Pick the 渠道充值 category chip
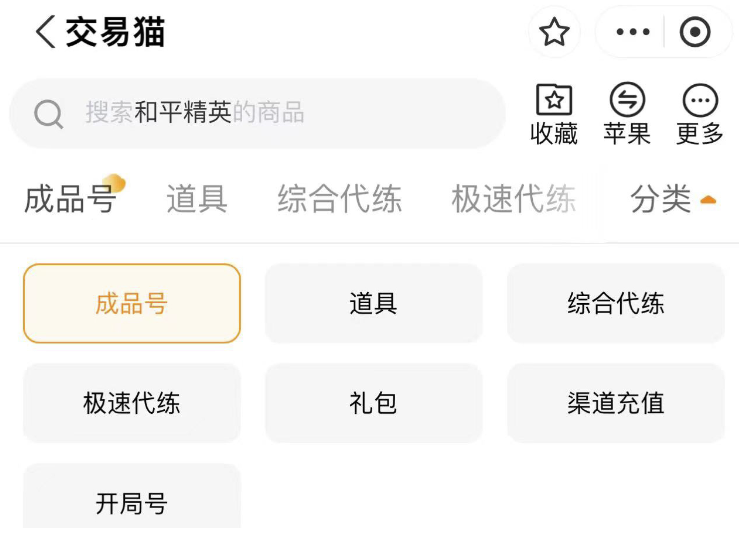739x534 pixels. coord(615,404)
